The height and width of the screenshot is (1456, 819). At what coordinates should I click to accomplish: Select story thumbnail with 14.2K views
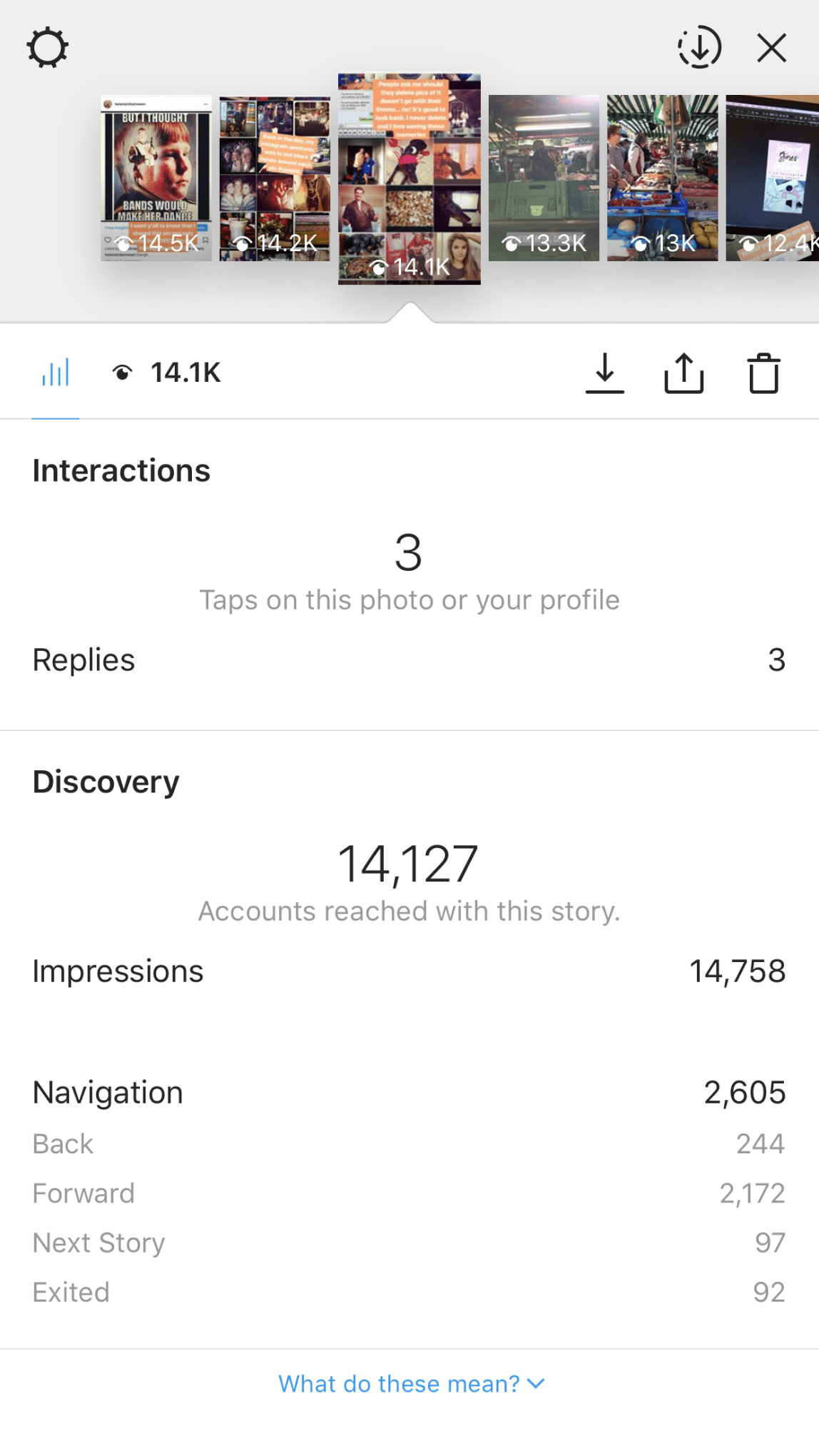click(275, 178)
